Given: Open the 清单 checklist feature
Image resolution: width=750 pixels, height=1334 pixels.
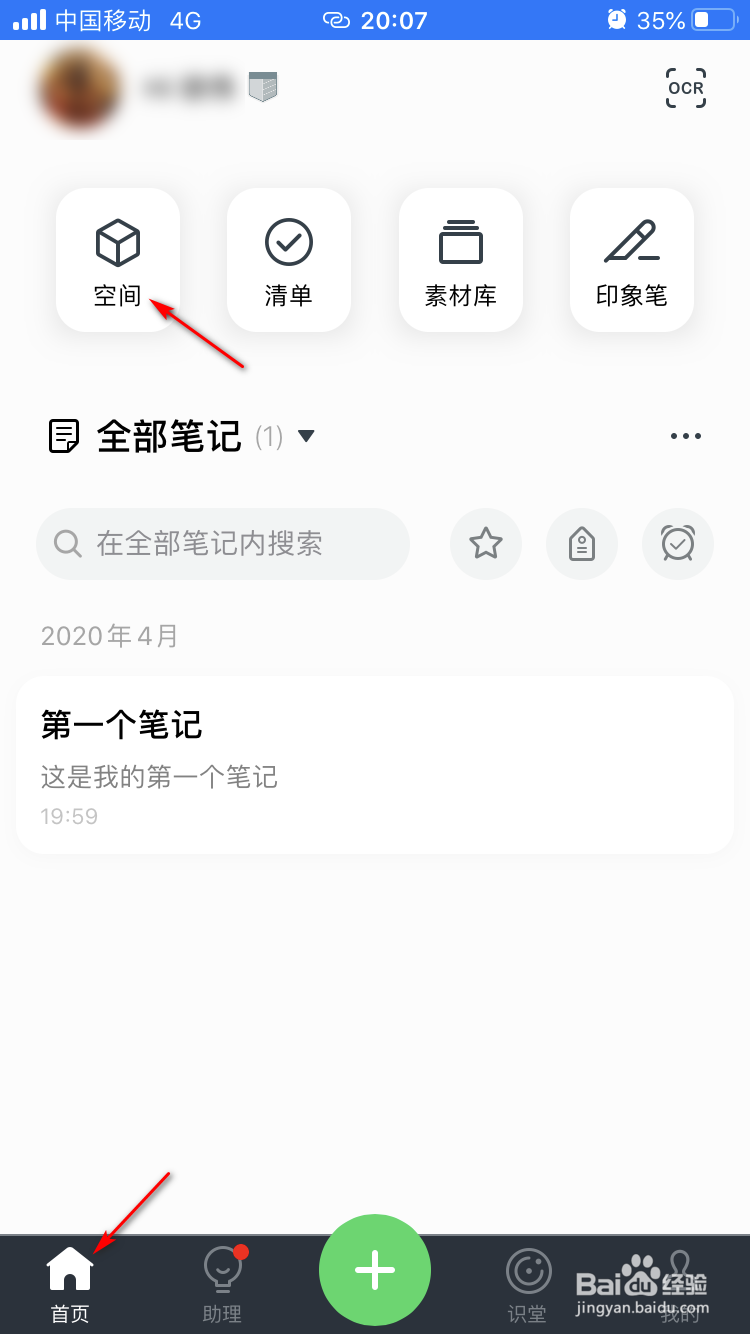Looking at the screenshot, I should tap(289, 260).
